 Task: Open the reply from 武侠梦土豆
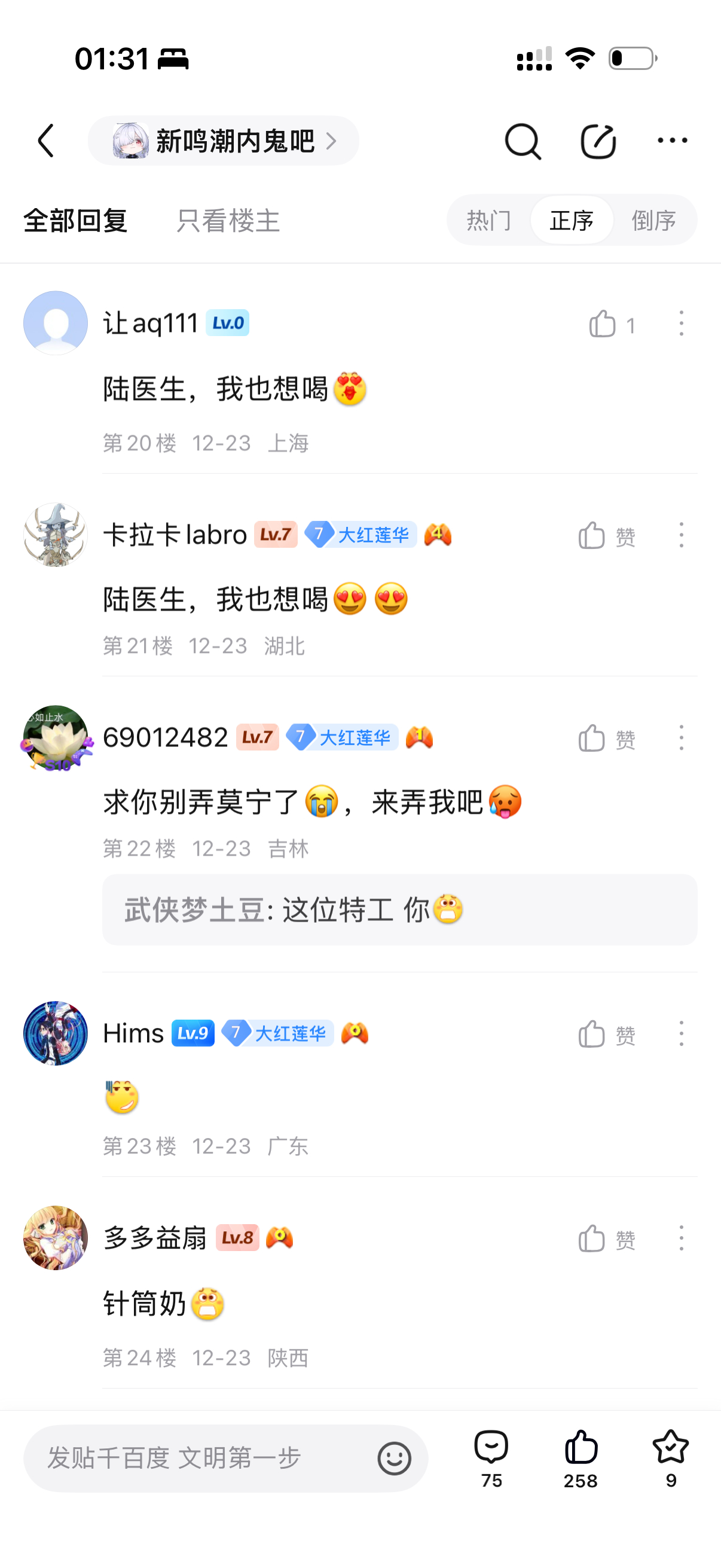pos(399,910)
